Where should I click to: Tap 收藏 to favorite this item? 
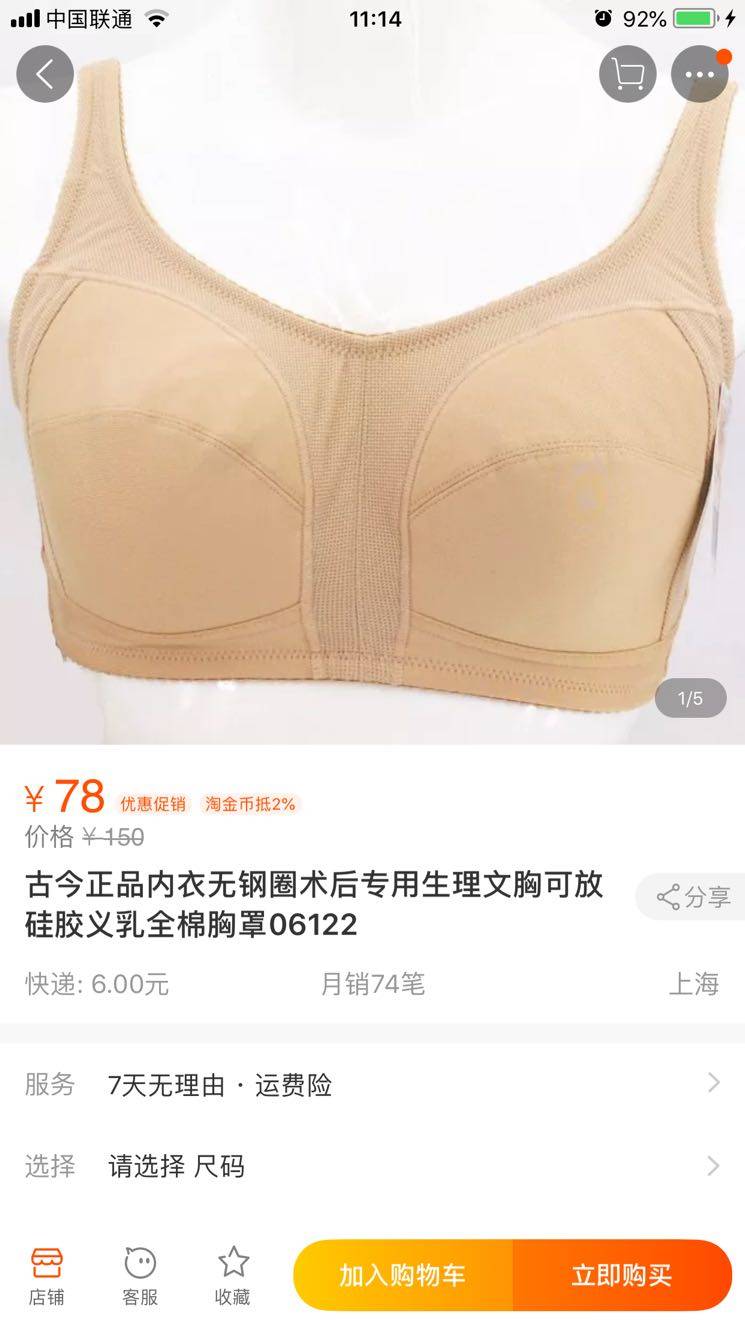coord(233,1275)
